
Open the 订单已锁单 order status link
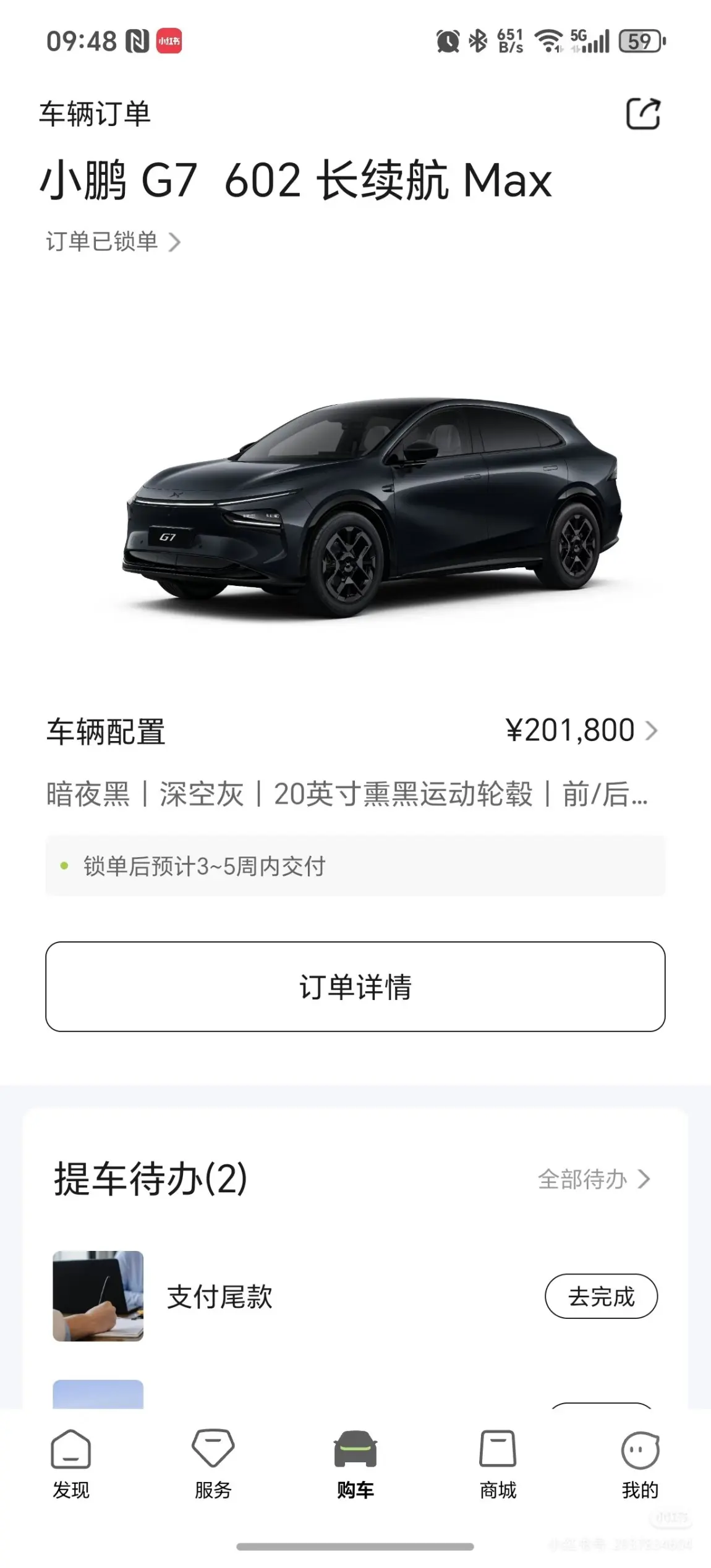point(113,242)
